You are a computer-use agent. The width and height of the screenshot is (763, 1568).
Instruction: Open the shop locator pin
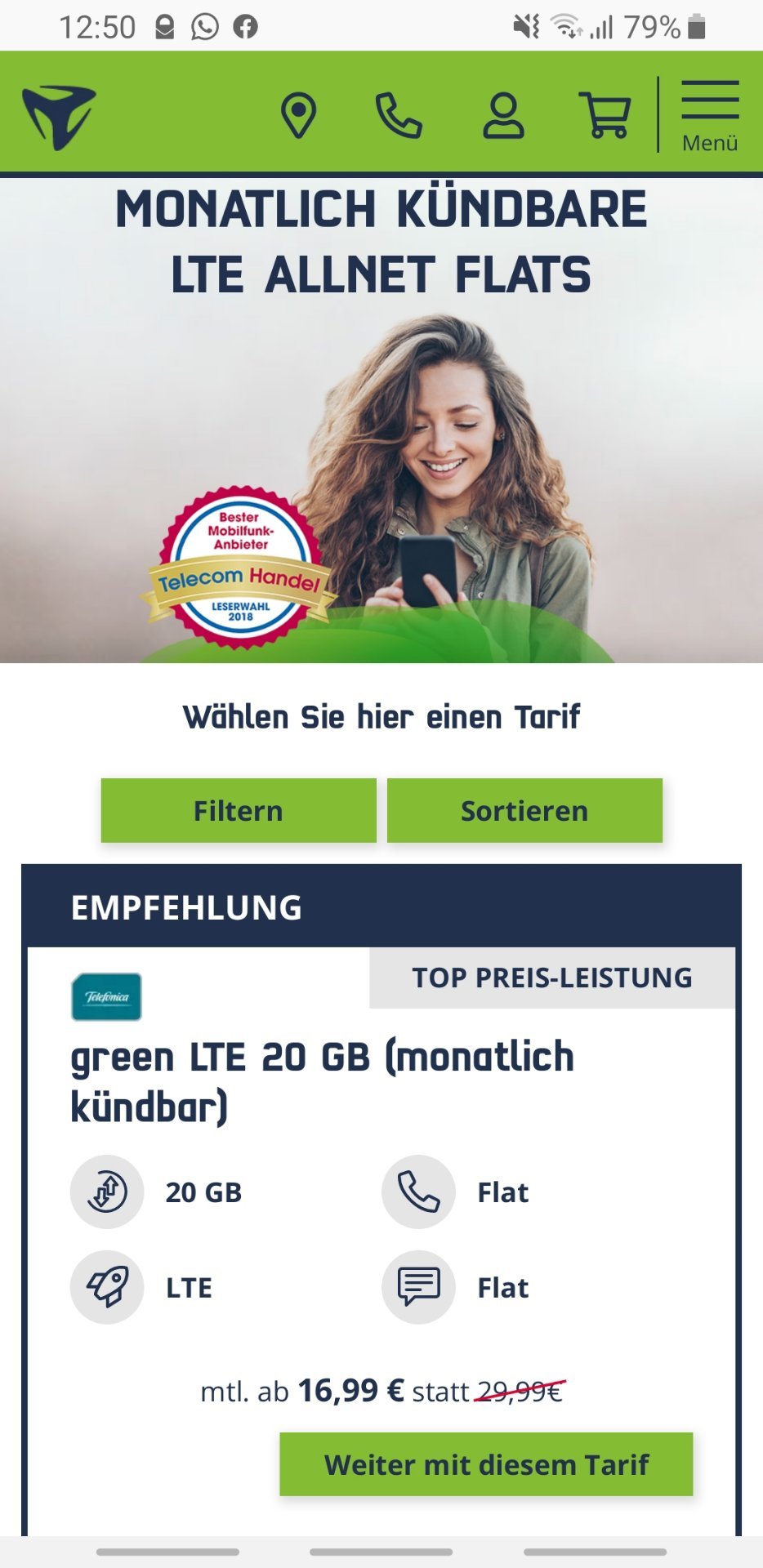(x=298, y=115)
